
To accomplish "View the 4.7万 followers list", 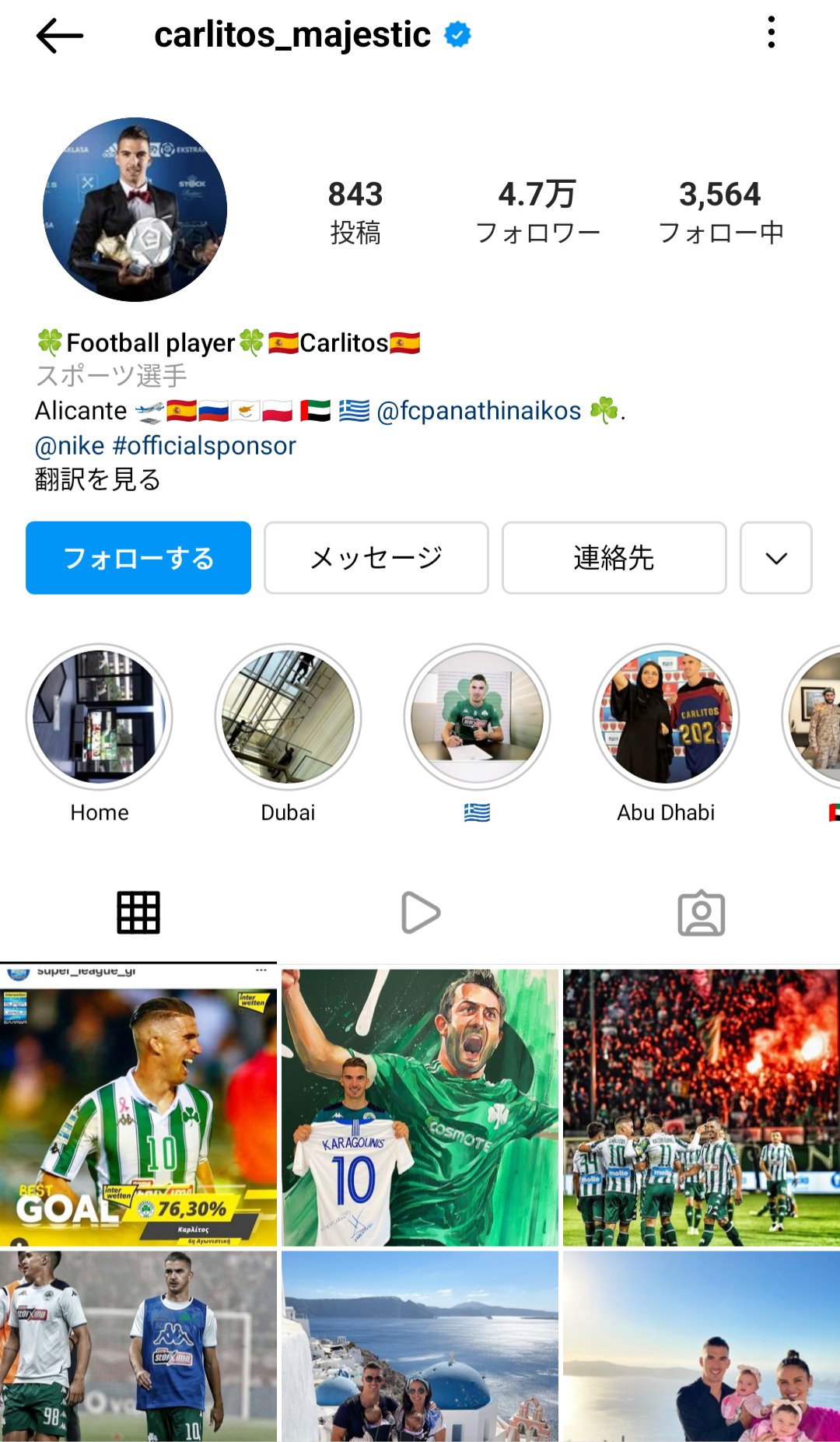I will tap(537, 212).
